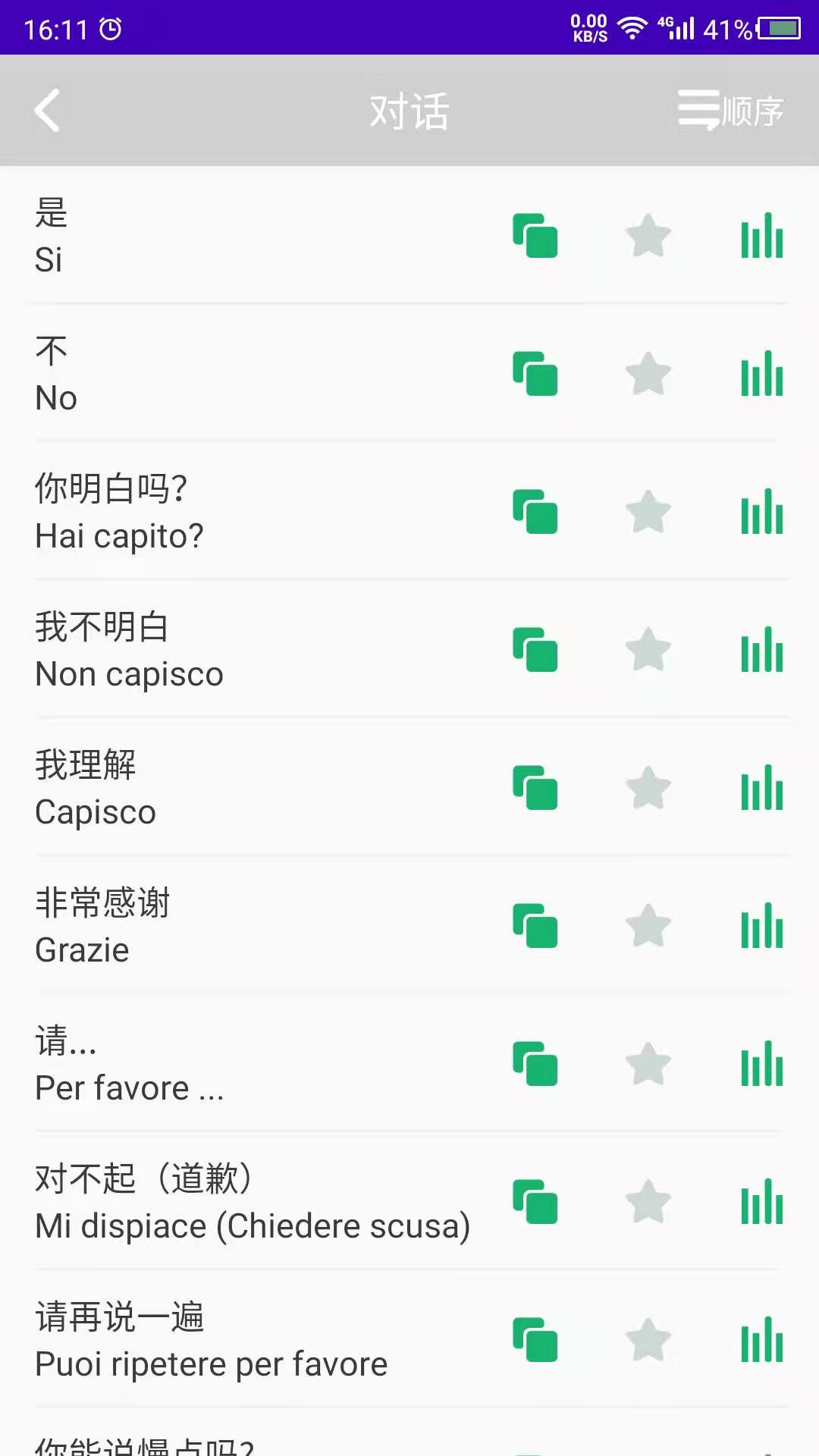
Task: Tap the copy icon next to Per favore
Action: click(536, 1064)
